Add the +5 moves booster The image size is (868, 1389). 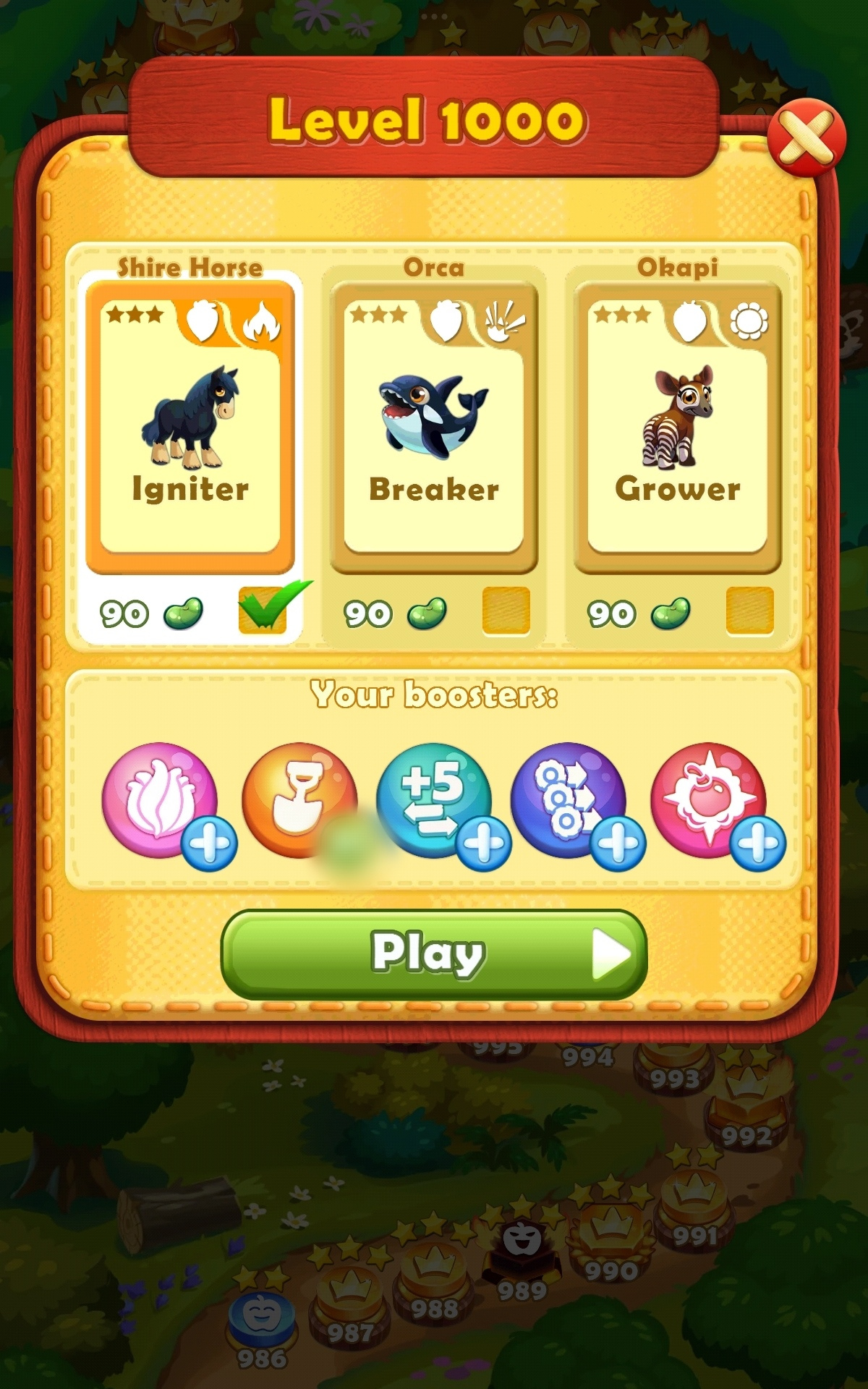pyautogui.click(x=483, y=843)
